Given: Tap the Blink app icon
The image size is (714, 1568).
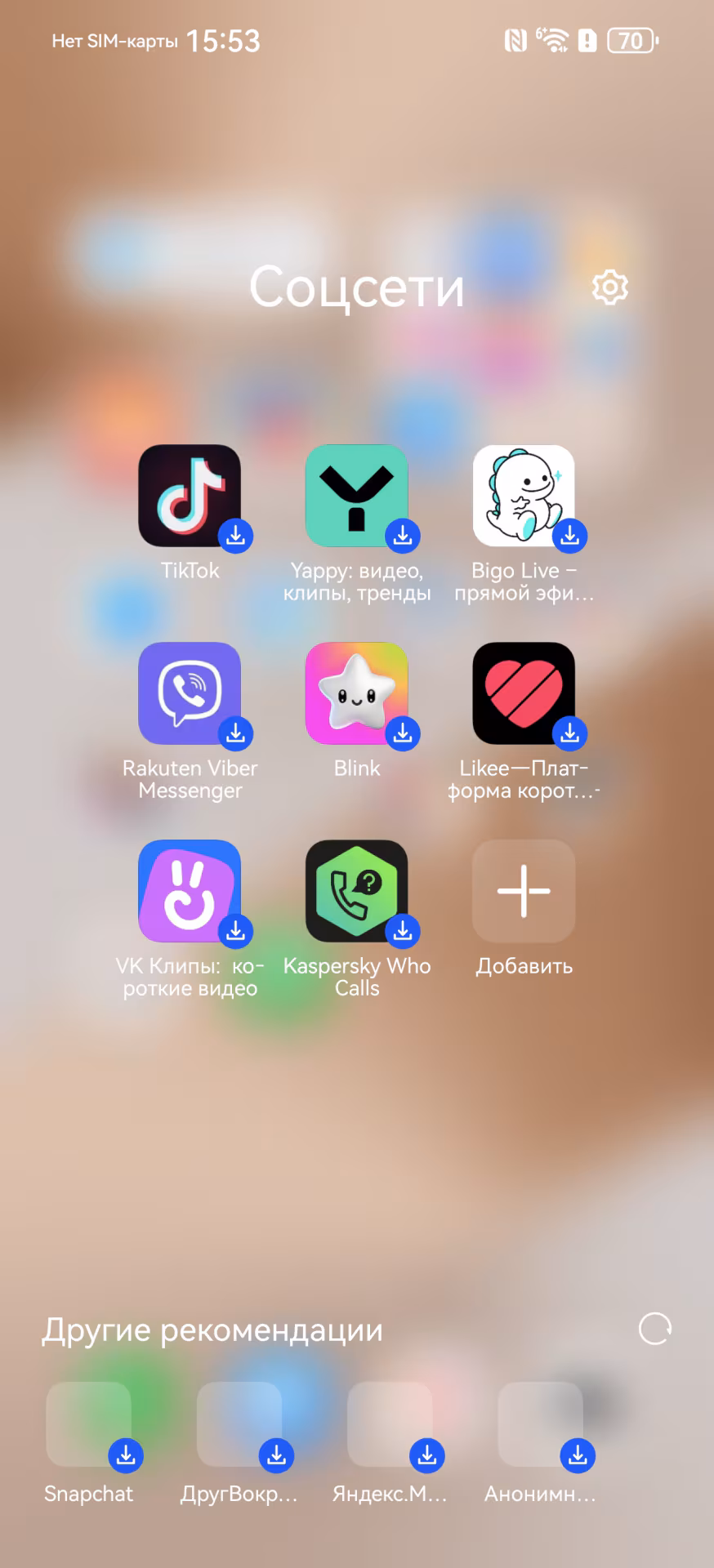Looking at the screenshot, I should [x=357, y=693].
